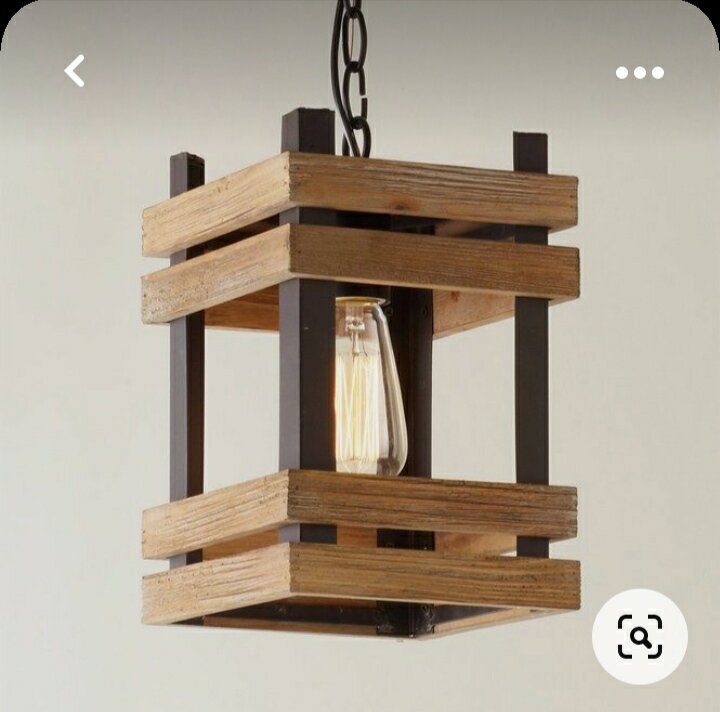Screen dimensions: 720x712
Task: Start visual search with the lens button
Action: point(639,636)
